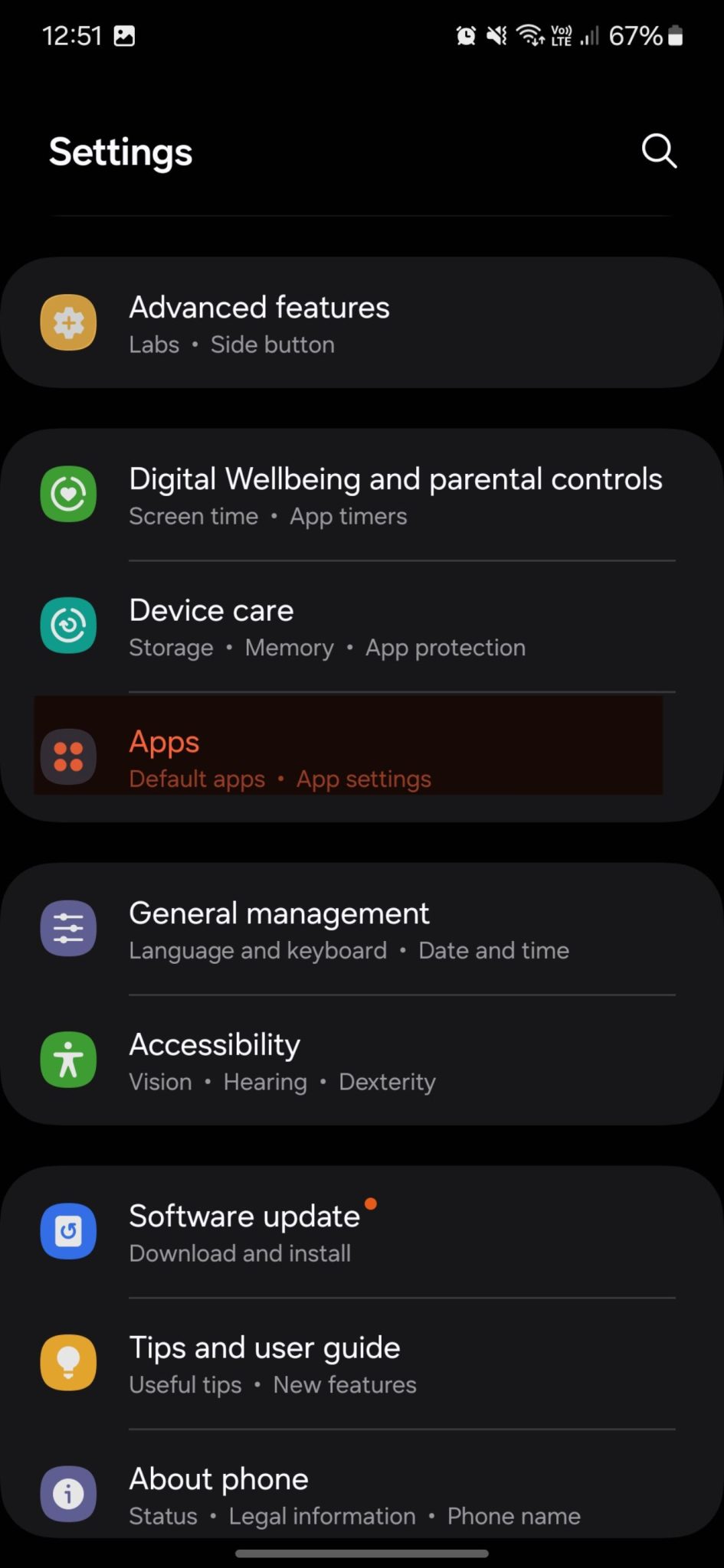Select the Device care icon

pyautogui.click(x=68, y=626)
